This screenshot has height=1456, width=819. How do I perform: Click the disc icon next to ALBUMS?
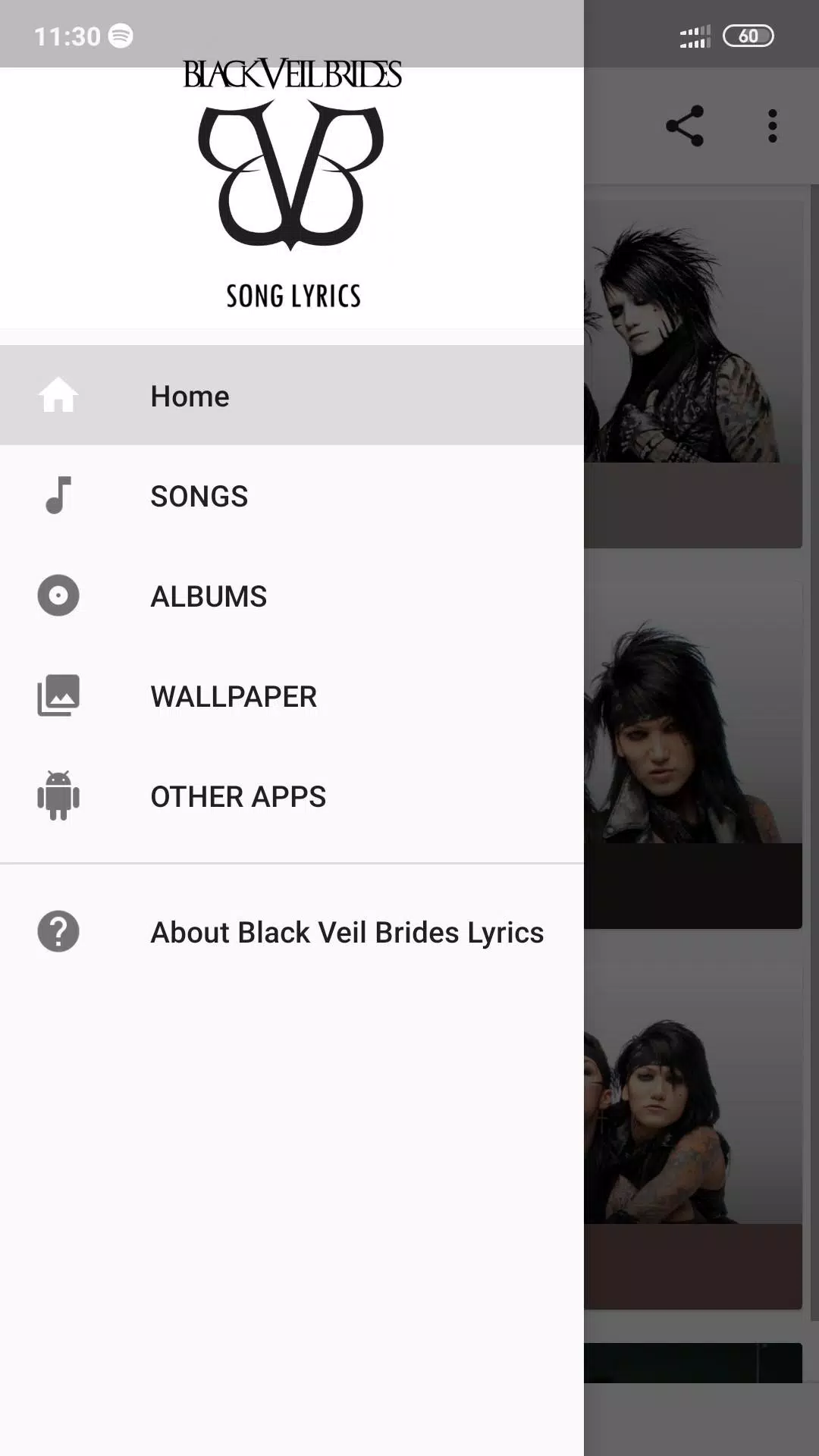click(58, 595)
